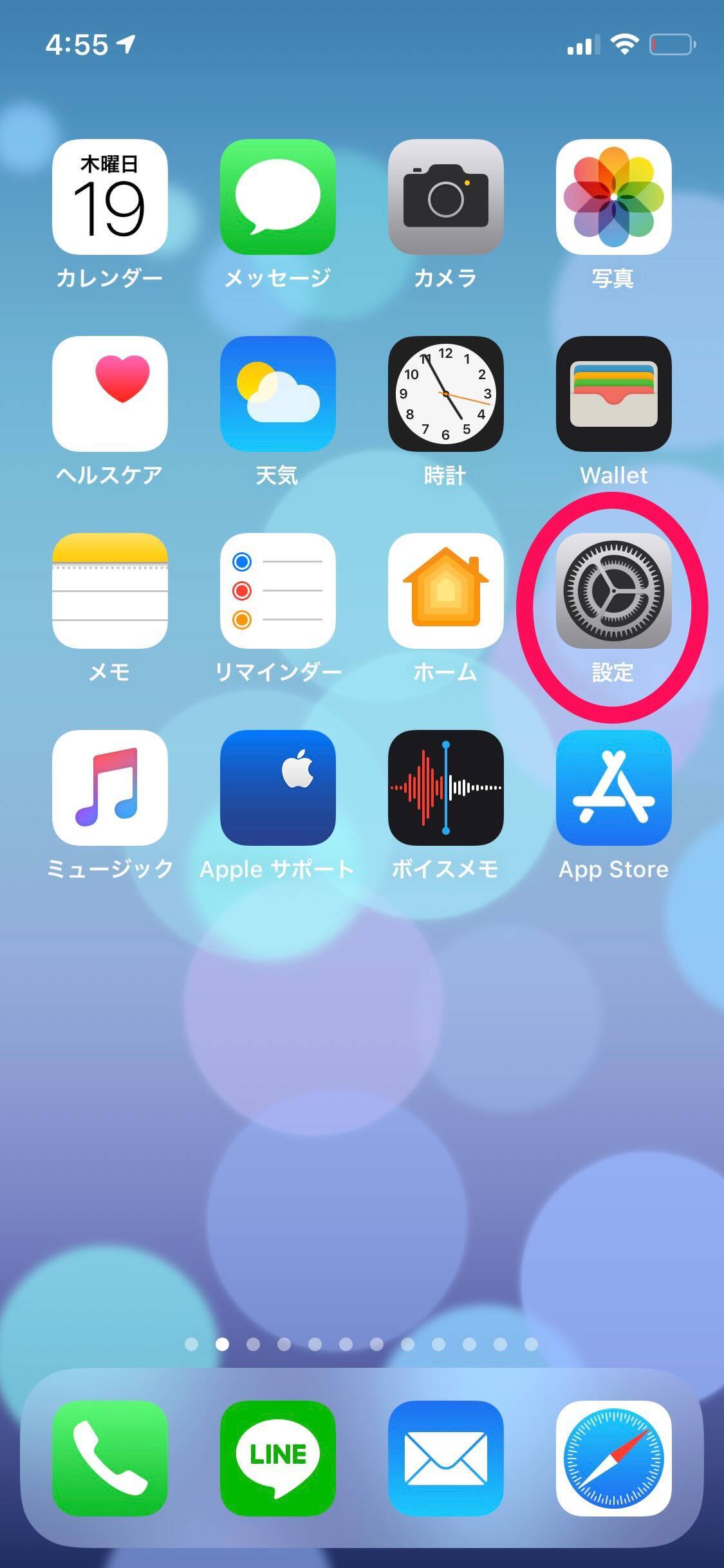Launch the ミュージック (Music) app
Viewport: 724px width, 1568px height.
click(x=109, y=788)
